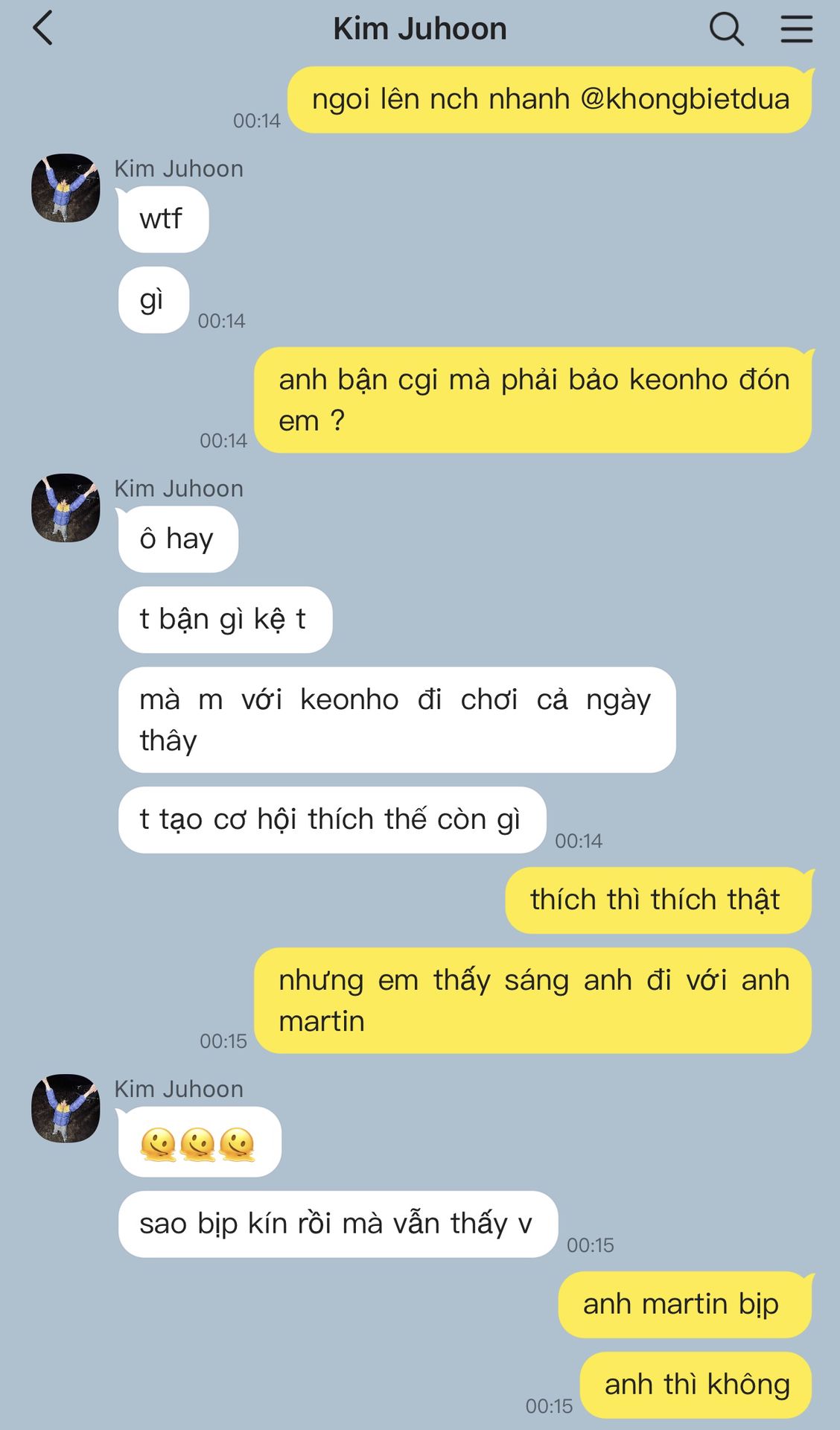Open Kim Juhoon's avatar next to "wtf"

coord(66,188)
